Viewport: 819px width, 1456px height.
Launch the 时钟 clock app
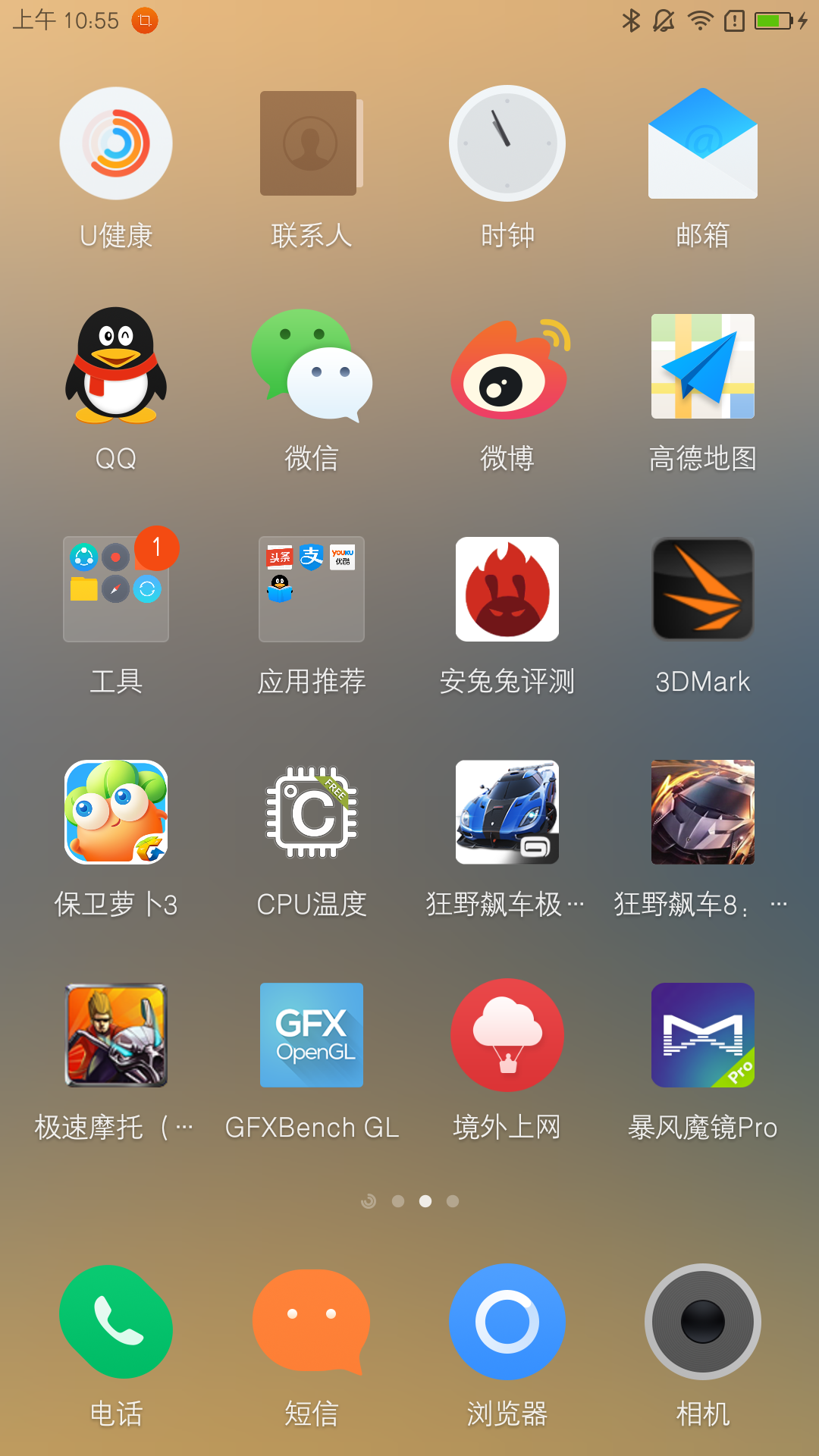[507, 143]
